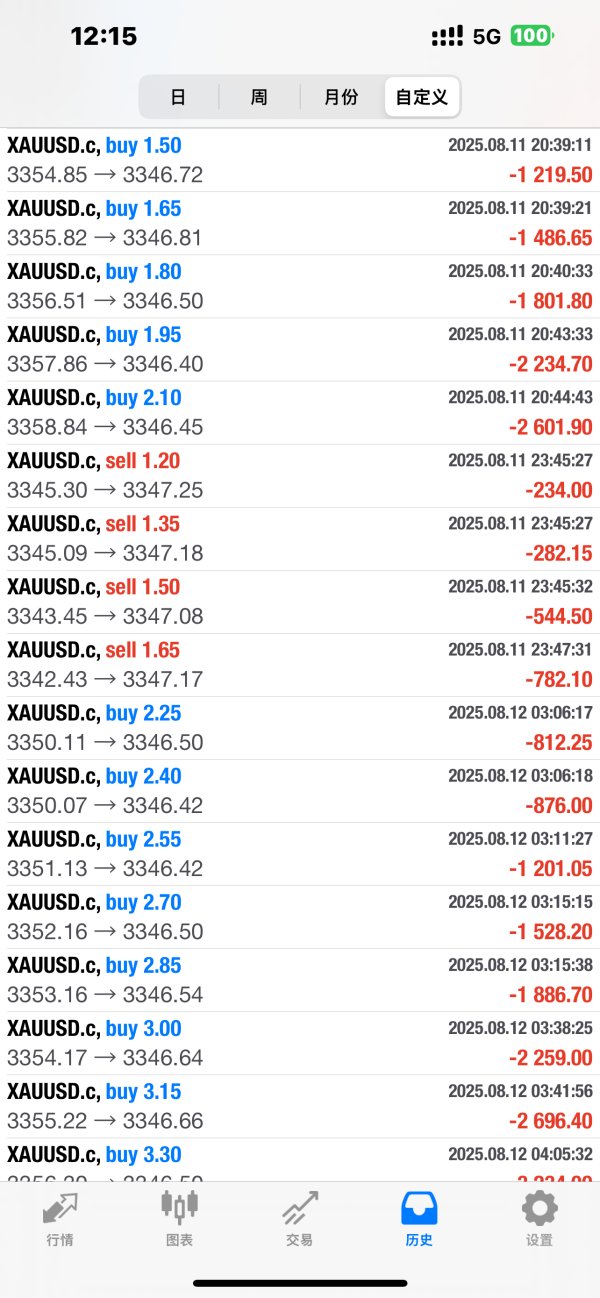This screenshot has height=1298, width=600.
Task: Select the 周 period segment
Action: [259, 97]
